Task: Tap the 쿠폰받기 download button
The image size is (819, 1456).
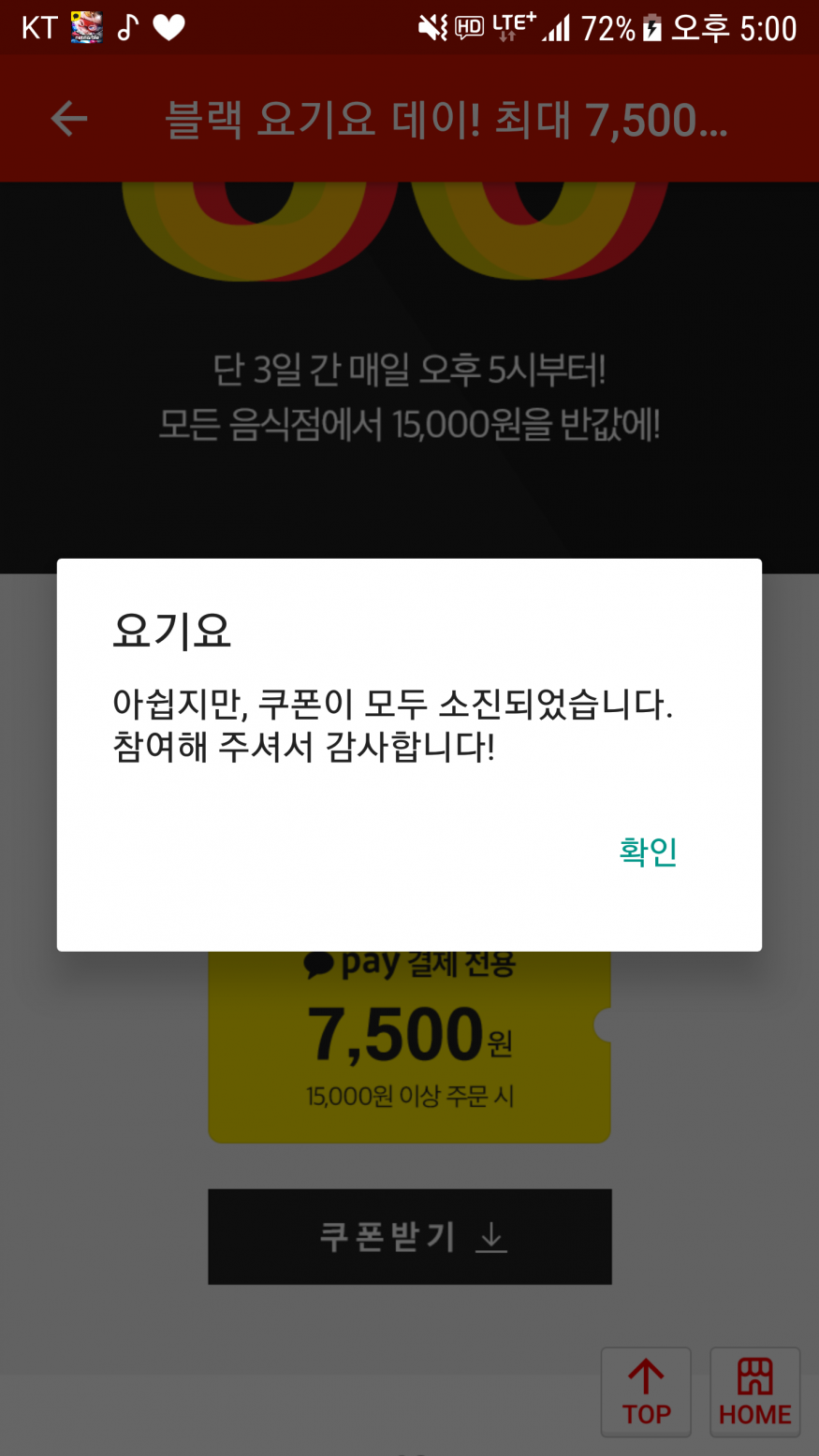Action: (x=410, y=1237)
